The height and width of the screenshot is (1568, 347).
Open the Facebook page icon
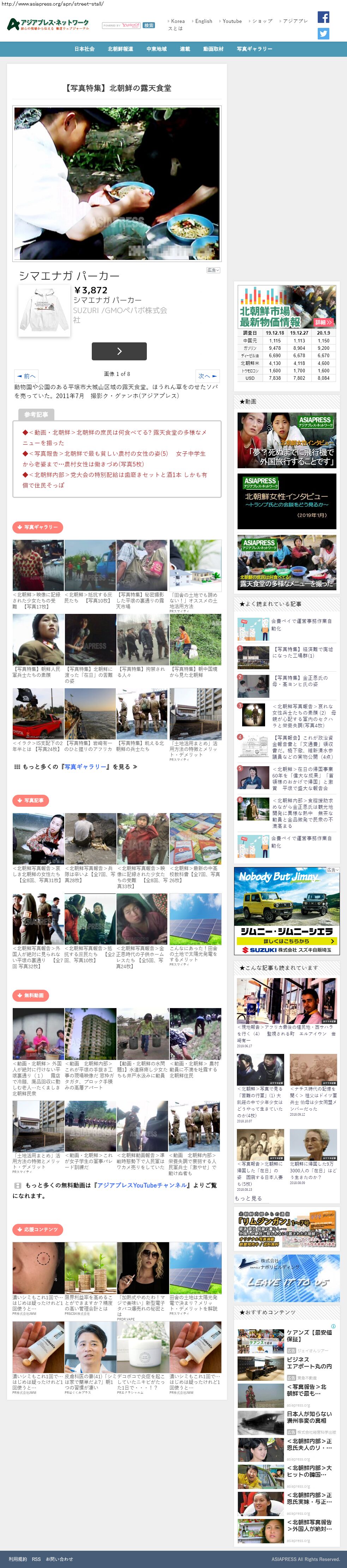point(323,17)
